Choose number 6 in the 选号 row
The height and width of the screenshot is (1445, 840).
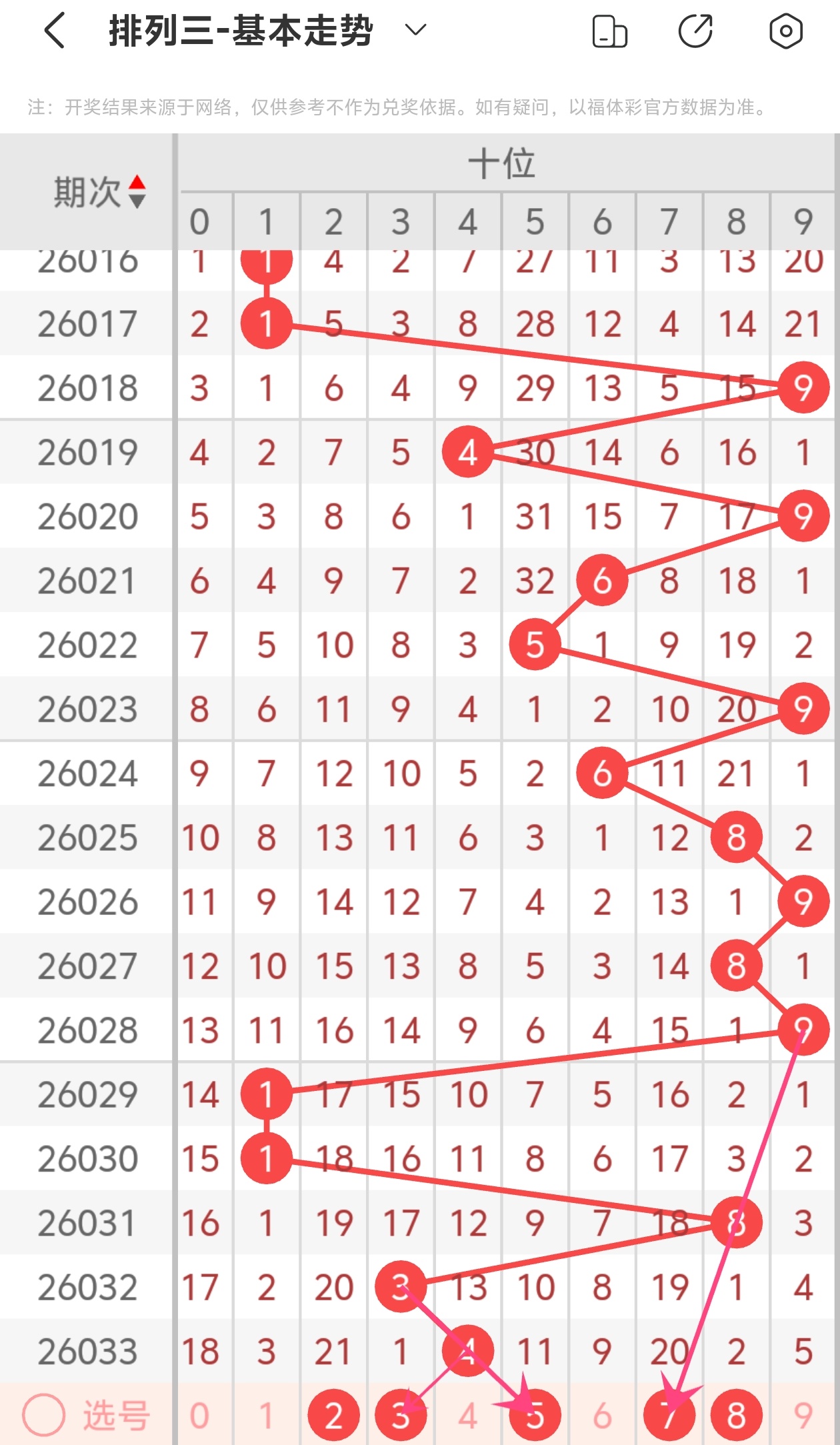coord(602,1416)
